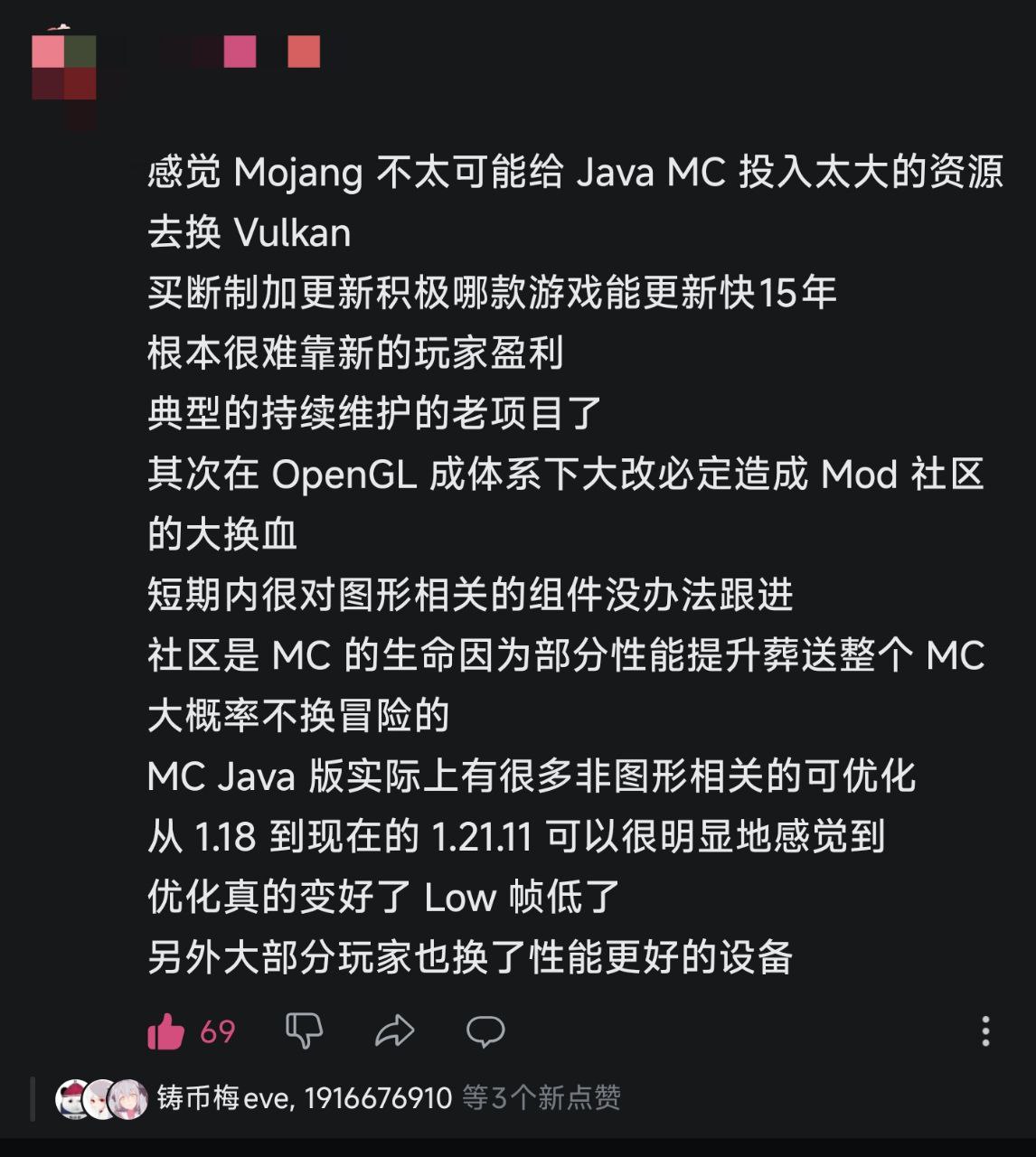
Task: Like the comment with 69 likes
Action: (166, 1030)
